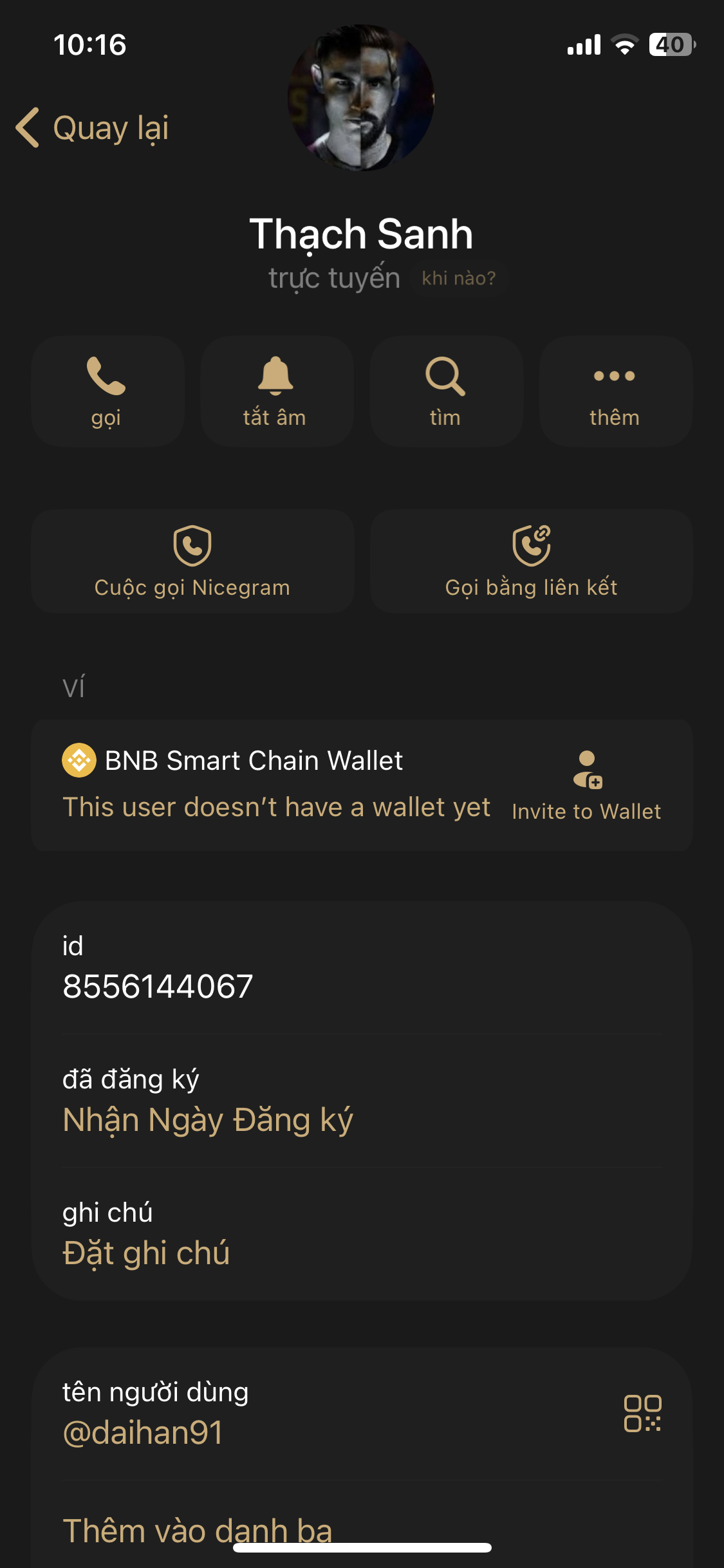This screenshot has height=1568, width=724.
Task: Set a note with Đặt ghi chú
Action: tap(146, 1253)
